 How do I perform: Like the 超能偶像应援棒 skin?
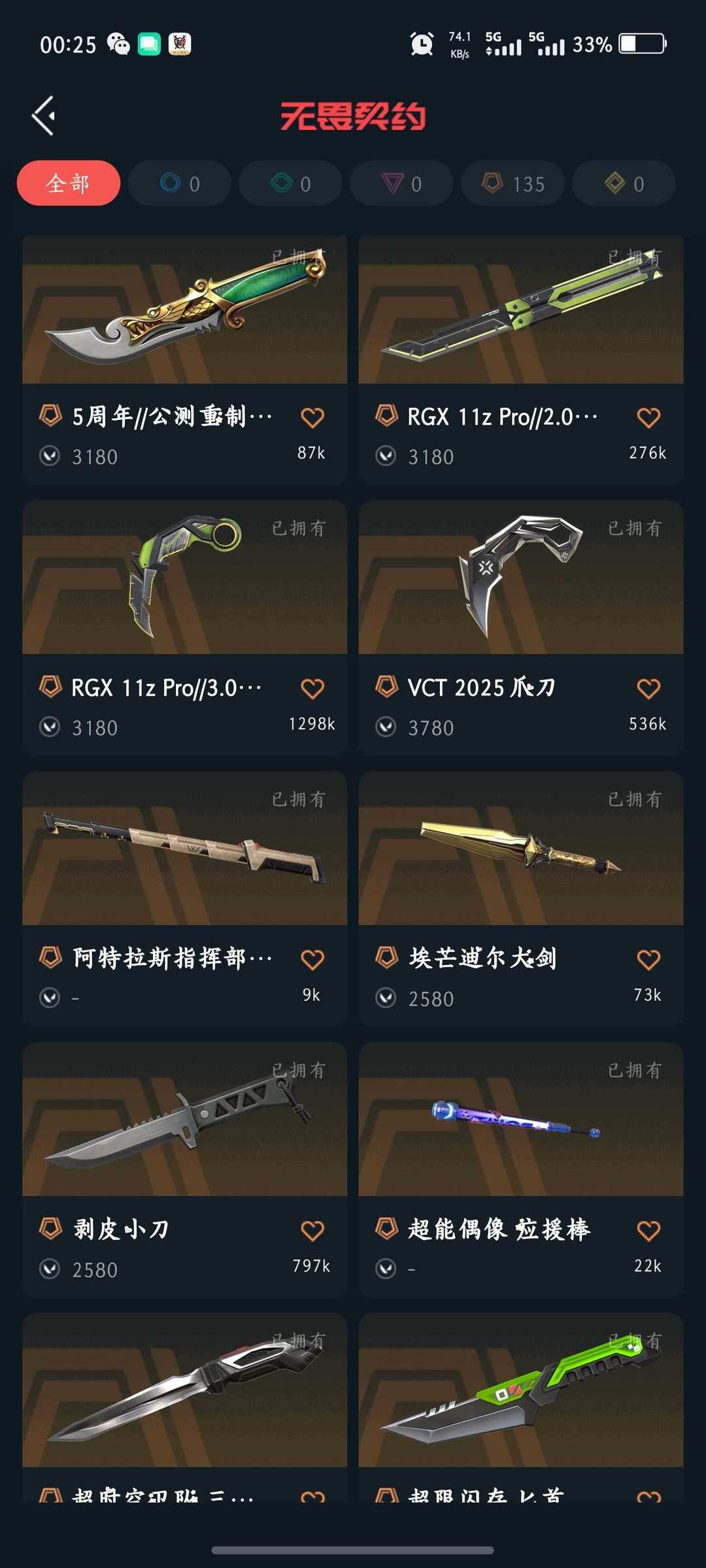tap(648, 1231)
